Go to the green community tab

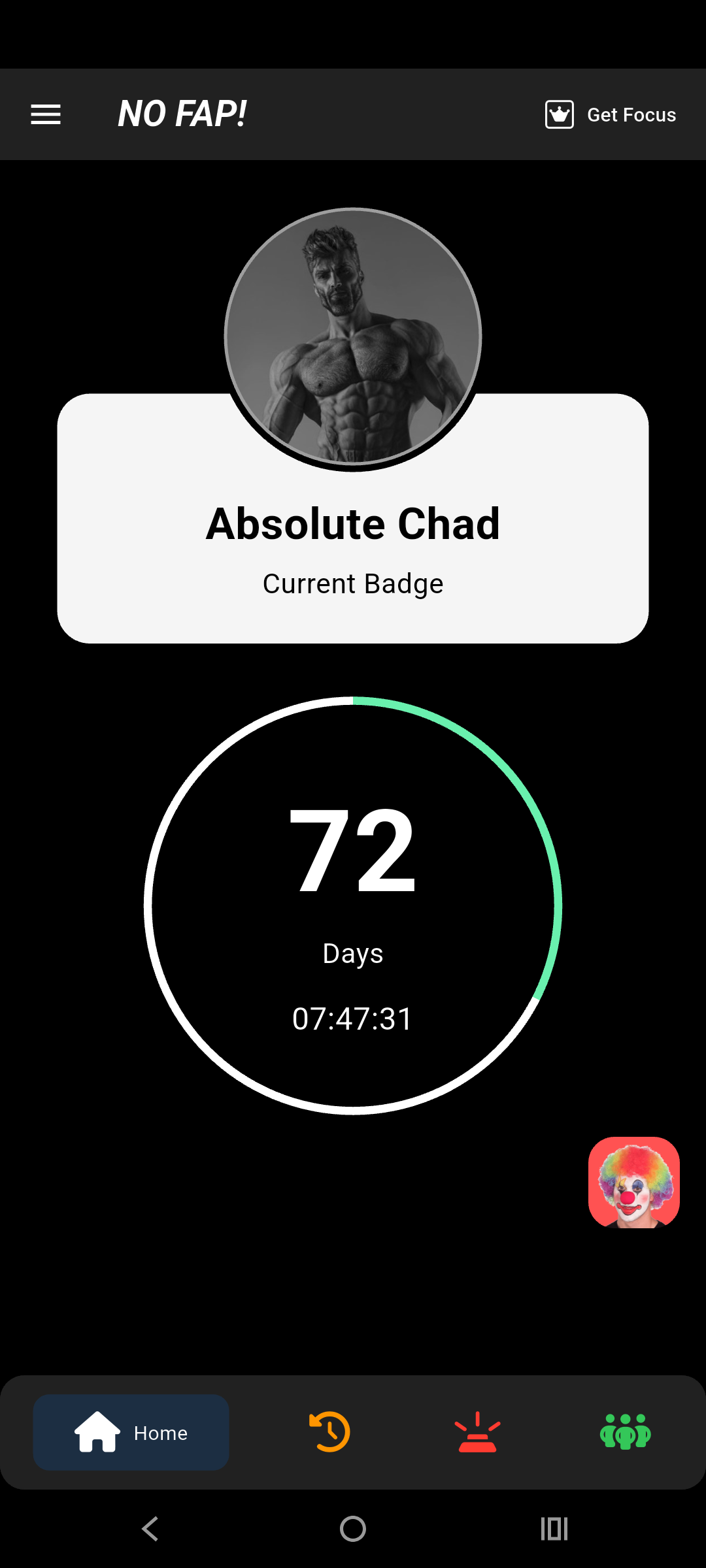[625, 1432]
